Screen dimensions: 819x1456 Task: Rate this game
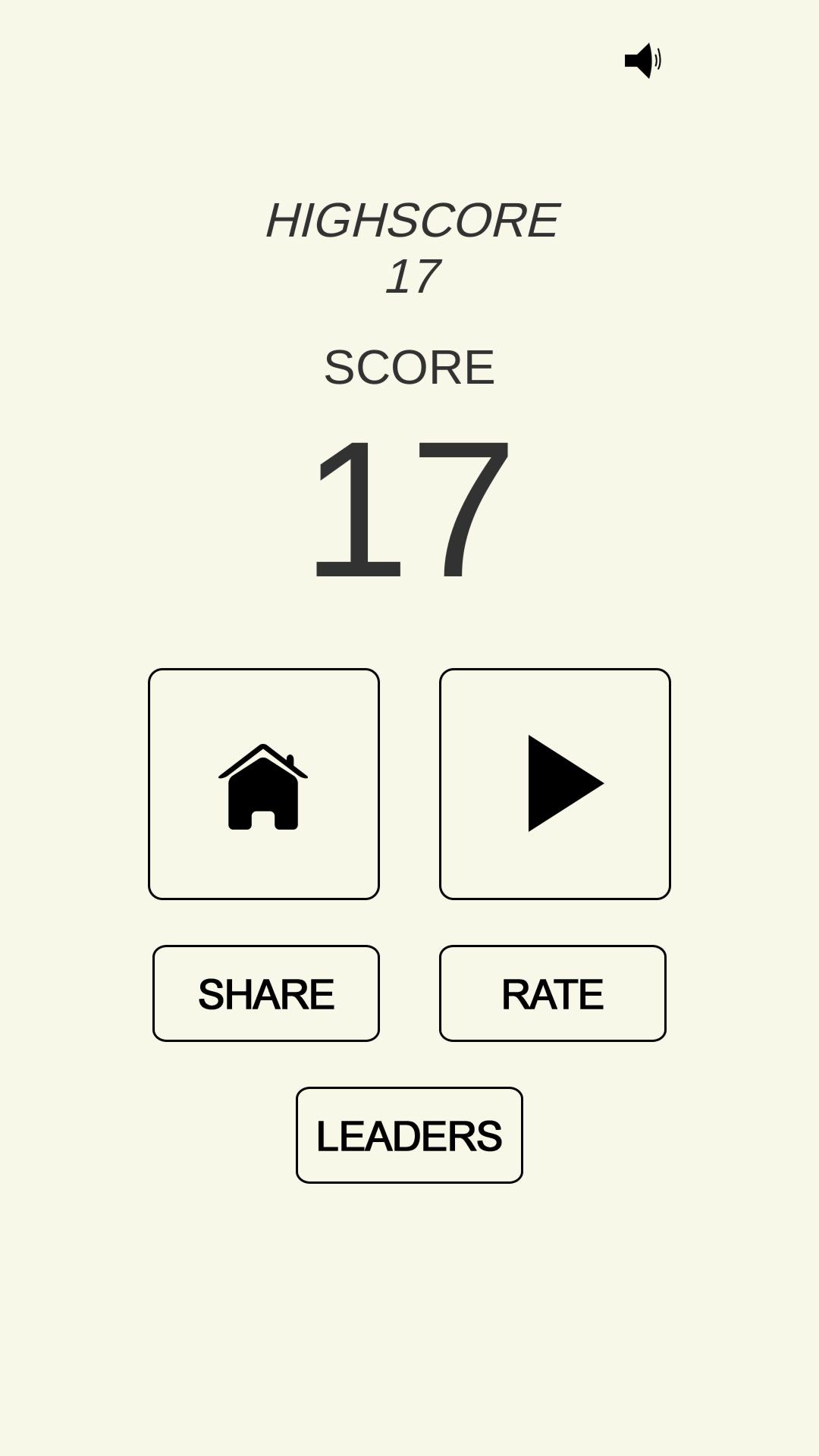(553, 993)
